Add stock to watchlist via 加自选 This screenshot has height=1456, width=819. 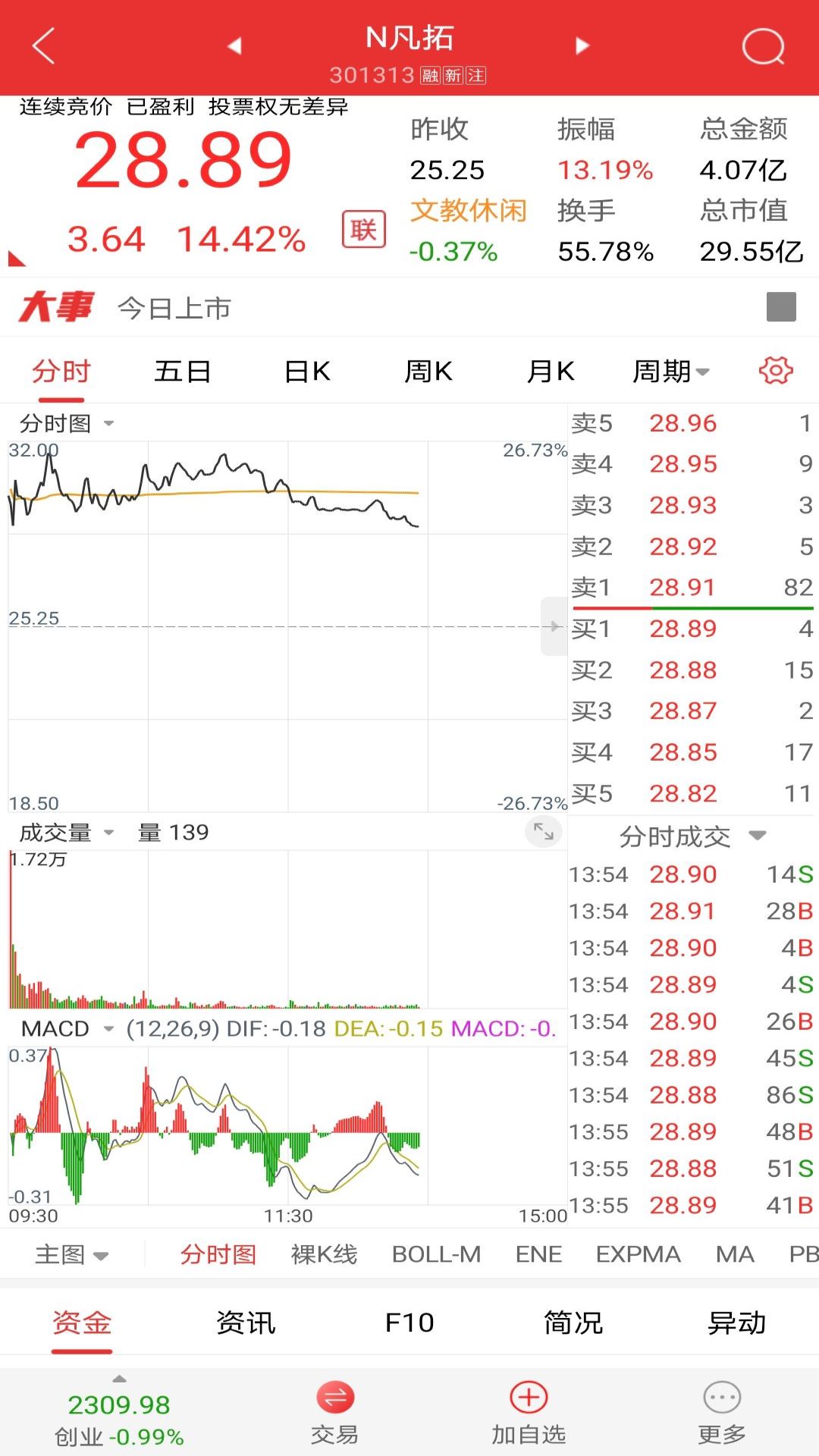529,1412
